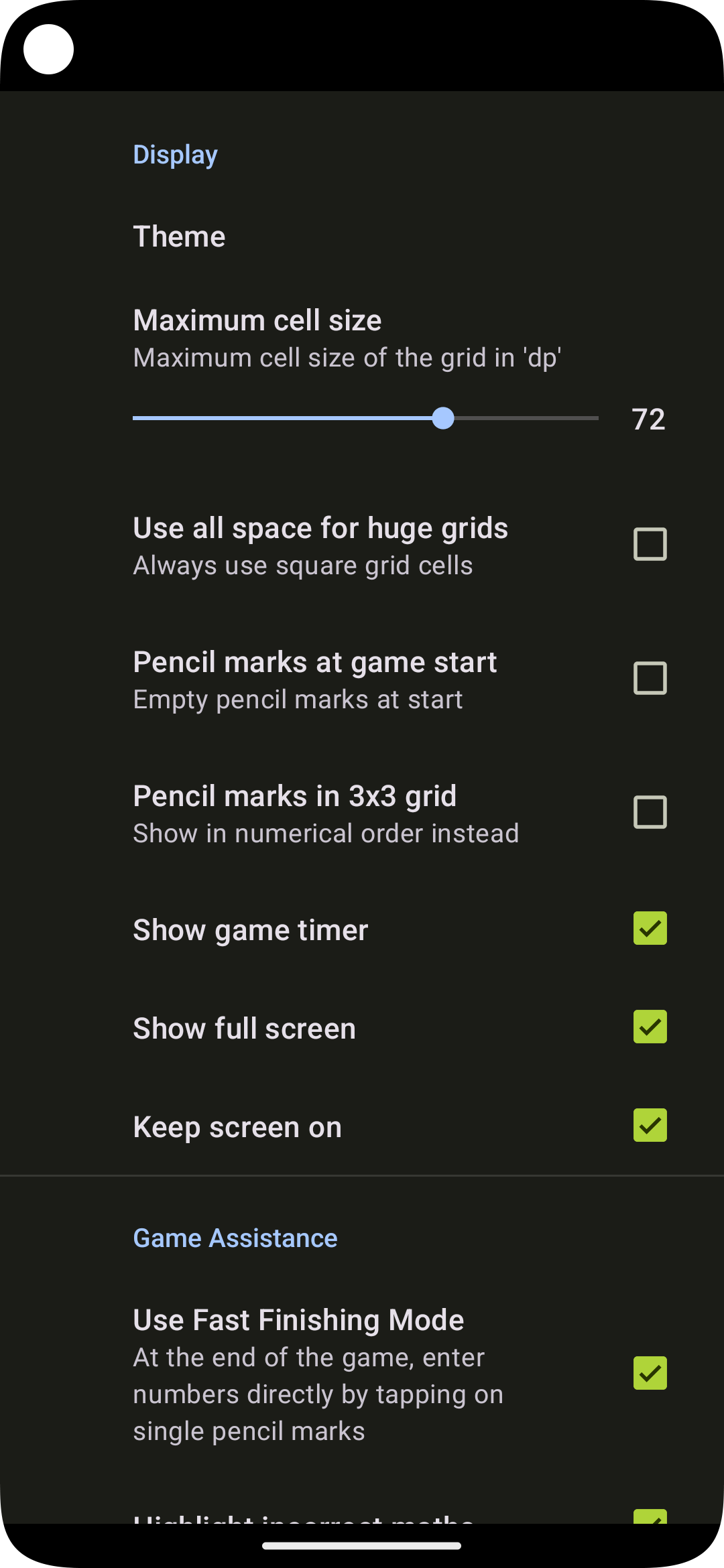724x1568 pixels.
Task: Open the Theme setting
Action: point(362,237)
